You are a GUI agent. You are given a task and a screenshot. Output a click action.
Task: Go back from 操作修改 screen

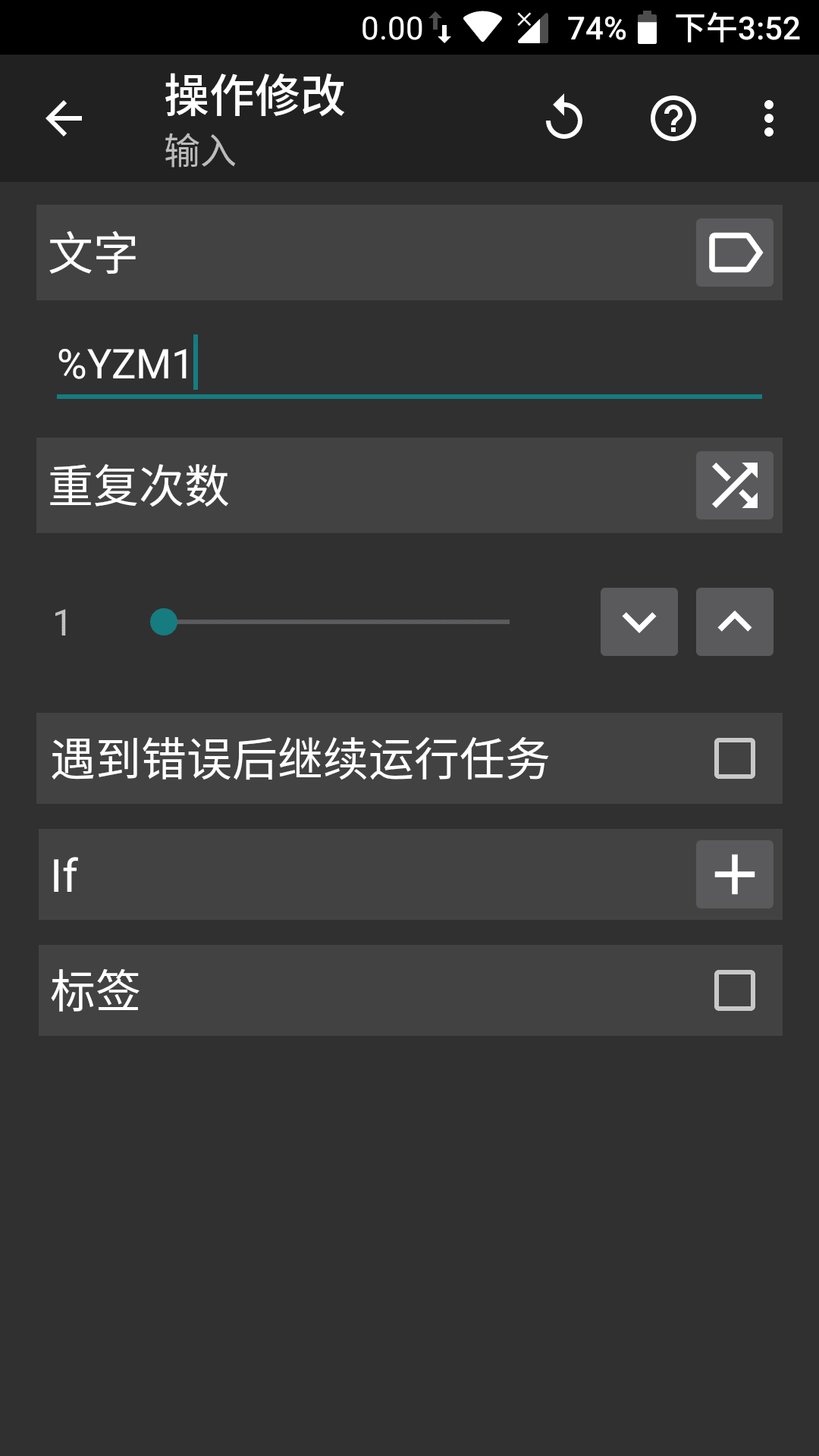click(x=64, y=118)
